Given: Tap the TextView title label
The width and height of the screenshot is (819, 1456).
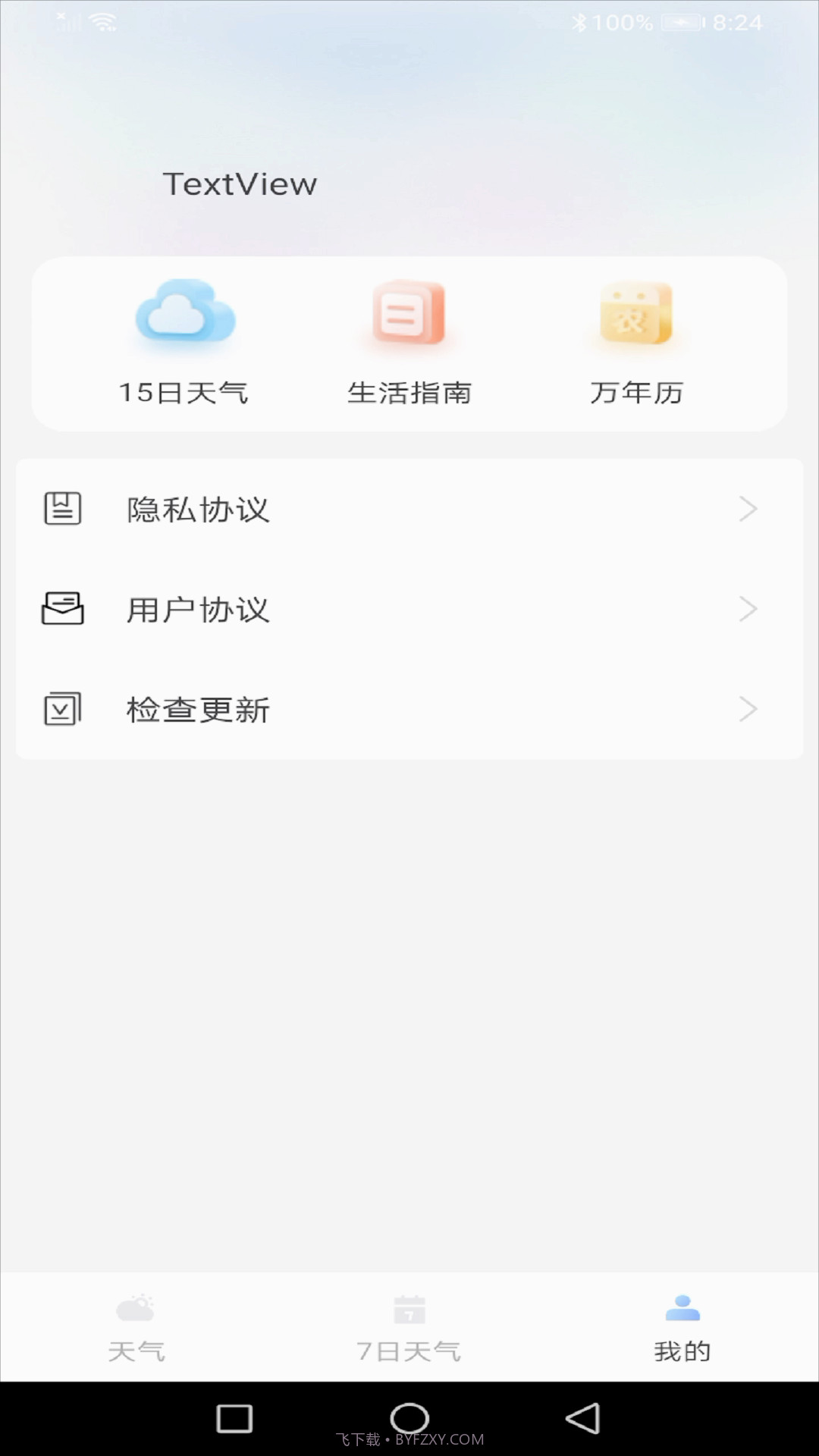Looking at the screenshot, I should click(x=240, y=183).
